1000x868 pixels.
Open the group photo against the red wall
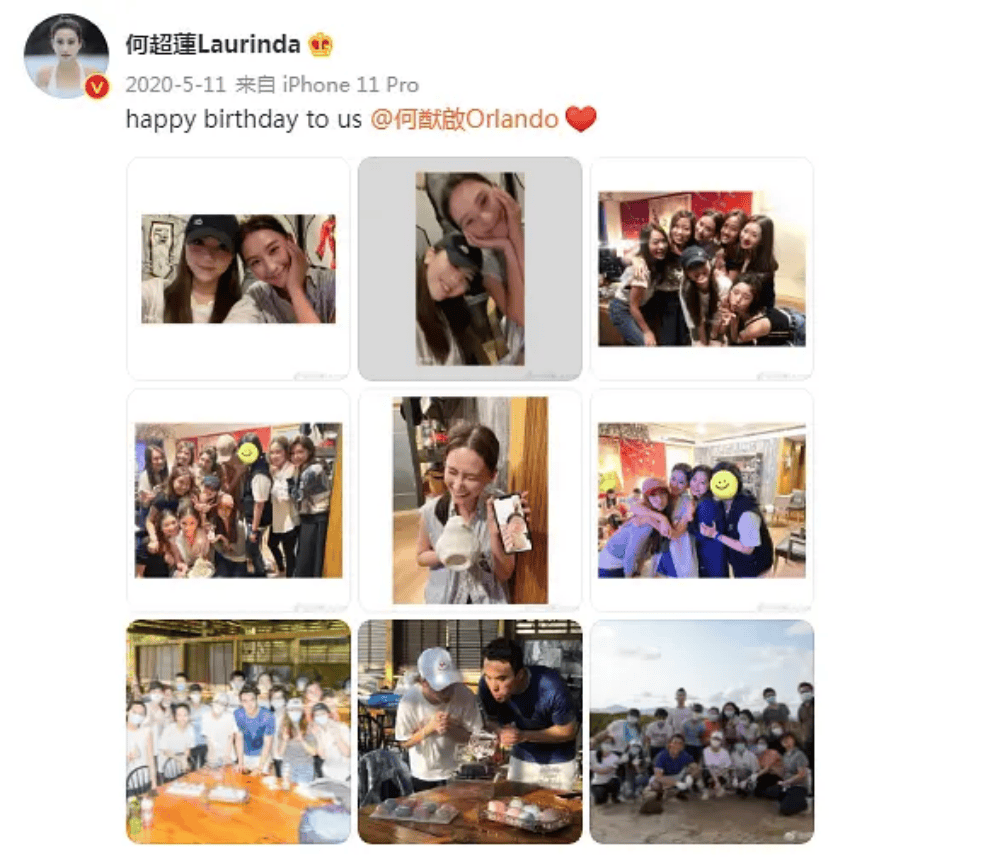(x=701, y=268)
